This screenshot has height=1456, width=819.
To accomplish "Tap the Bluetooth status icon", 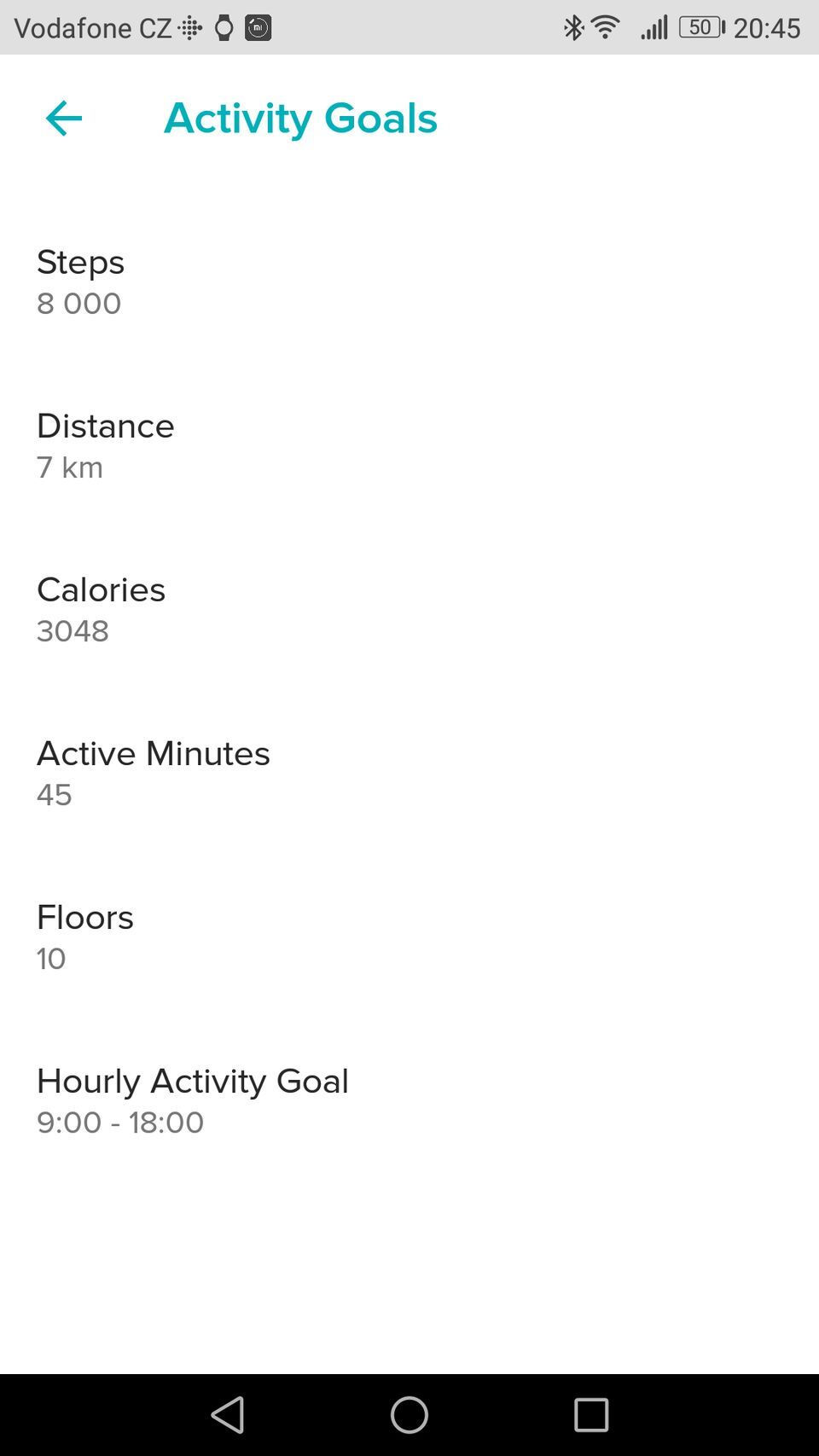I will [x=572, y=28].
